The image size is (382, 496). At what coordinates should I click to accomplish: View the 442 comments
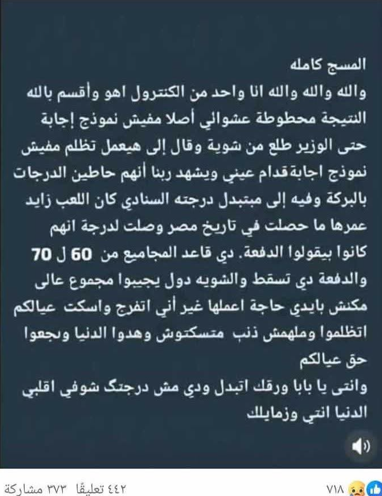pyautogui.click(x=101, y=489)
